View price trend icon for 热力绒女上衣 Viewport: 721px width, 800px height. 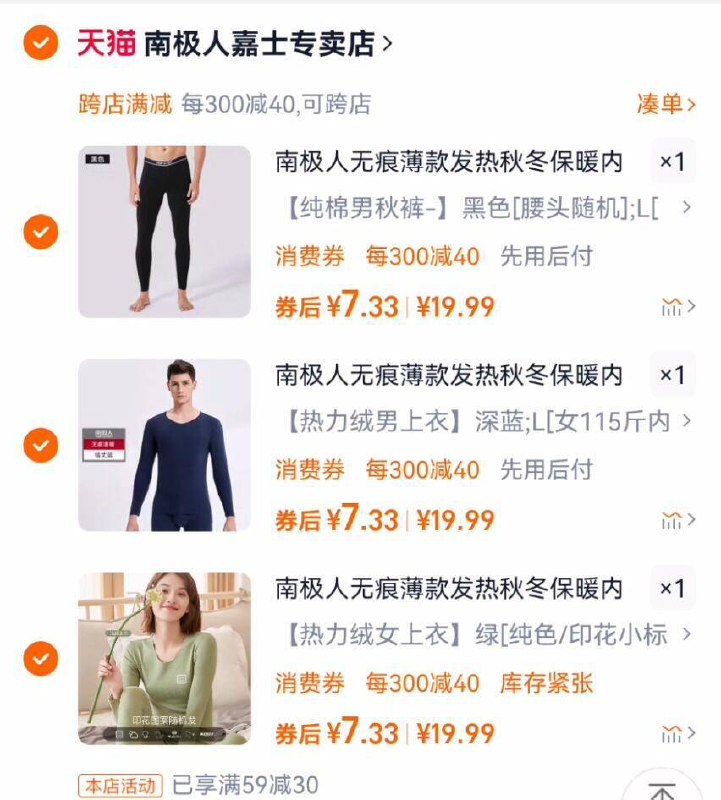pos(677,734)
